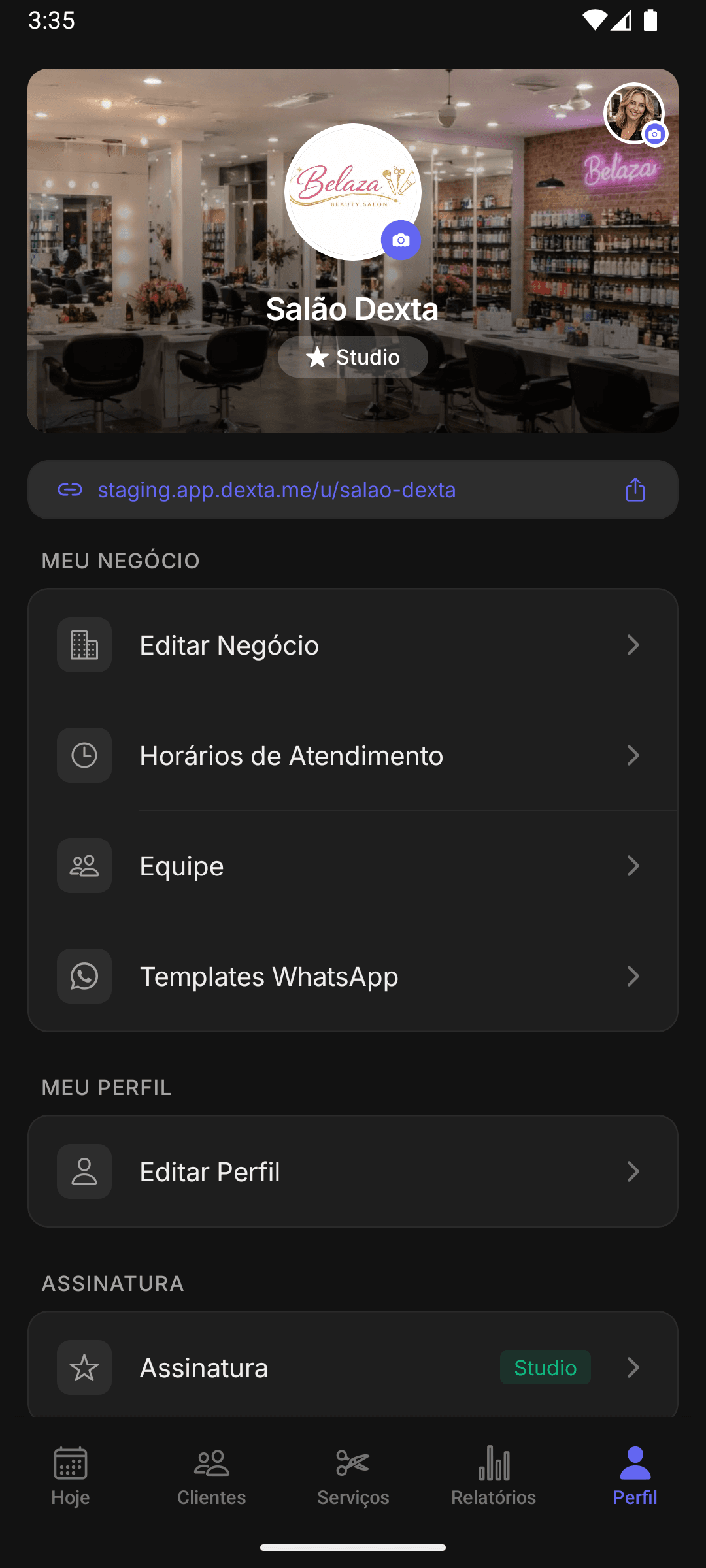The image size is (706, 1568).
Task: Open the Templates WhatsApp chevron
Action: [x=632, y=976]
